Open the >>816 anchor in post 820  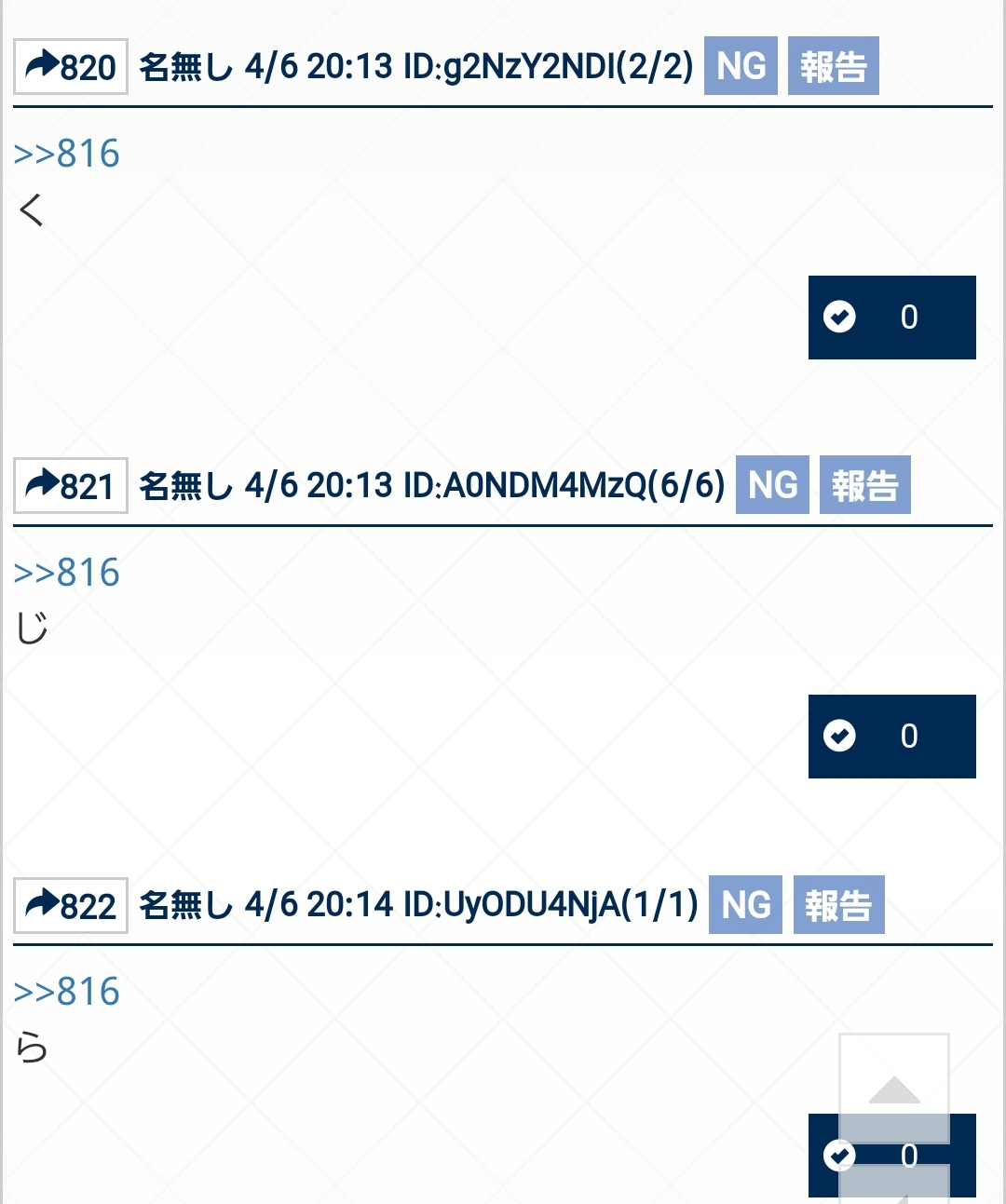coord(67,154)
